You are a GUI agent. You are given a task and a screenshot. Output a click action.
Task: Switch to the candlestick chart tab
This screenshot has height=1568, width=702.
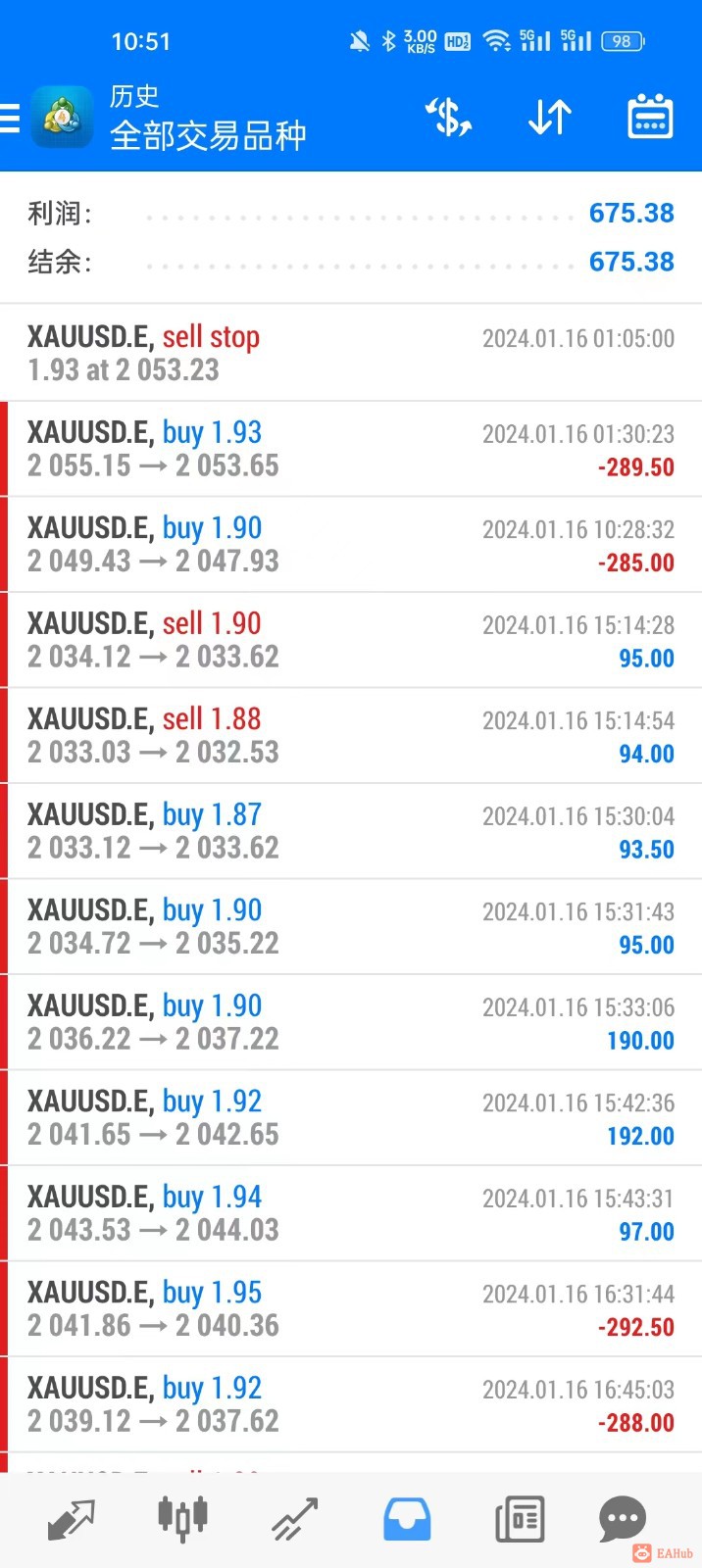[182, 1519]
